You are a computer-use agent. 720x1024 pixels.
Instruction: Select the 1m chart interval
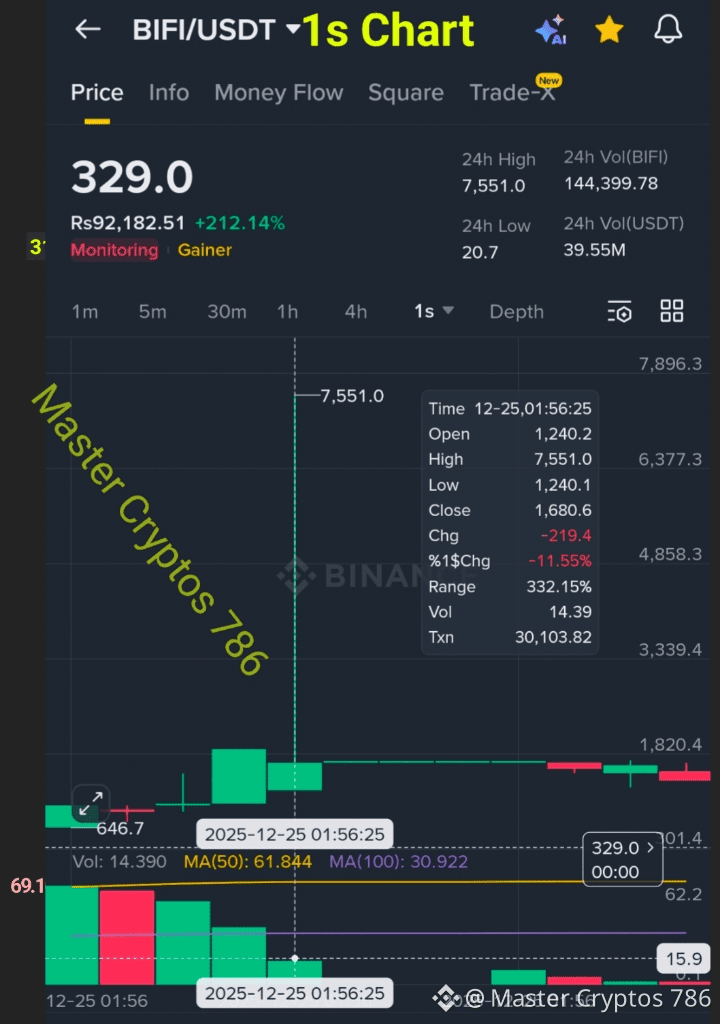coord(85,312)
